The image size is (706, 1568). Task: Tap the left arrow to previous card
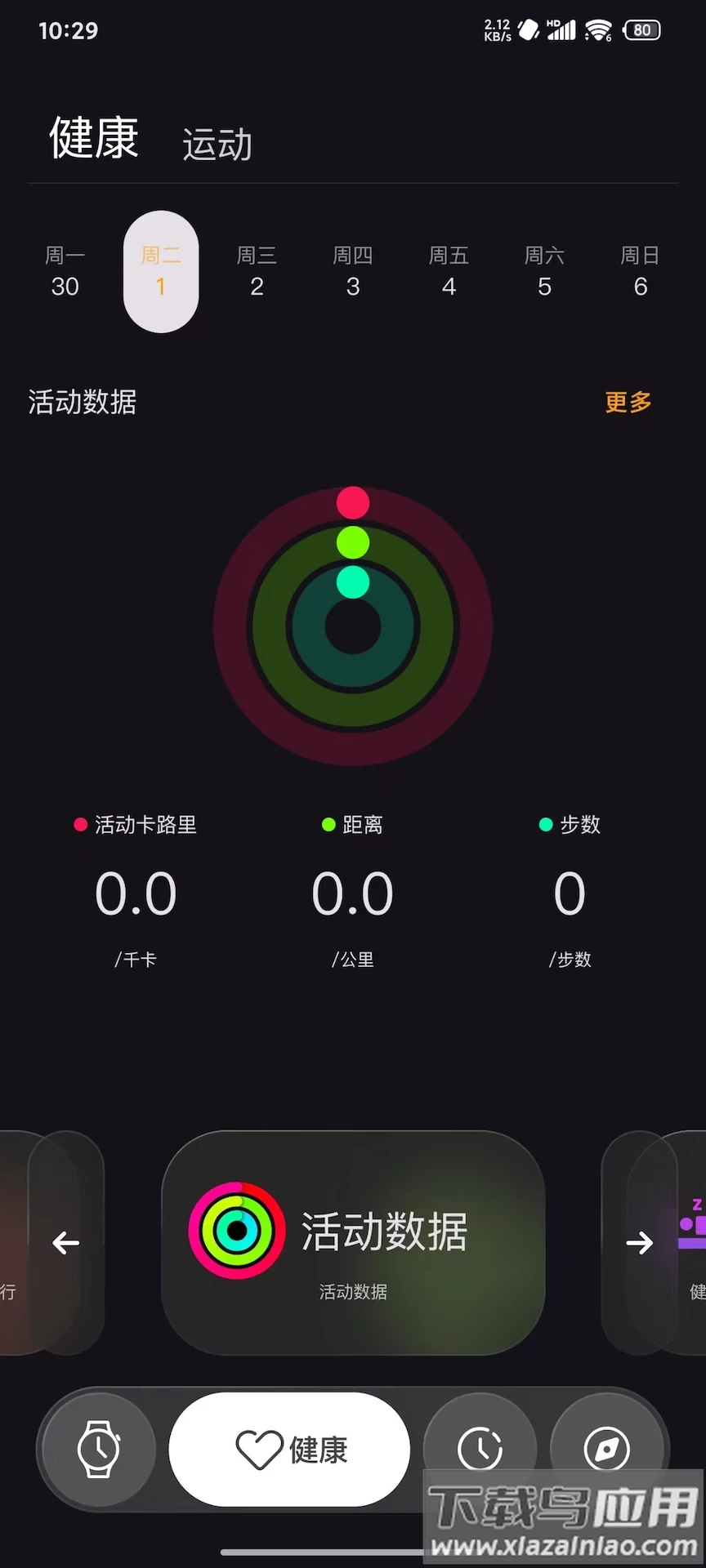point(66,1243)
